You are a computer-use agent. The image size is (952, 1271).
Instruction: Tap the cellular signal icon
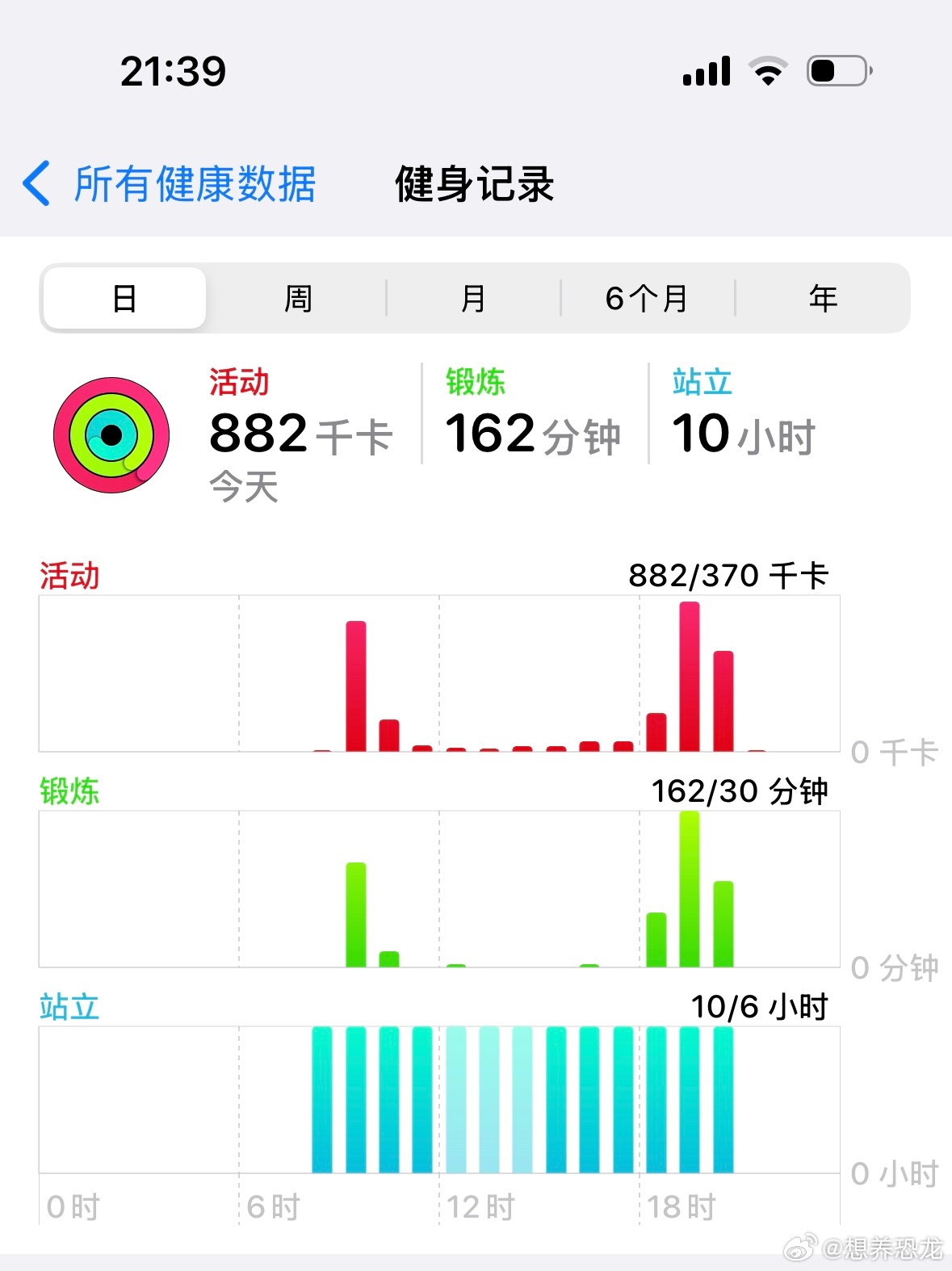click(x=707, y=71)
